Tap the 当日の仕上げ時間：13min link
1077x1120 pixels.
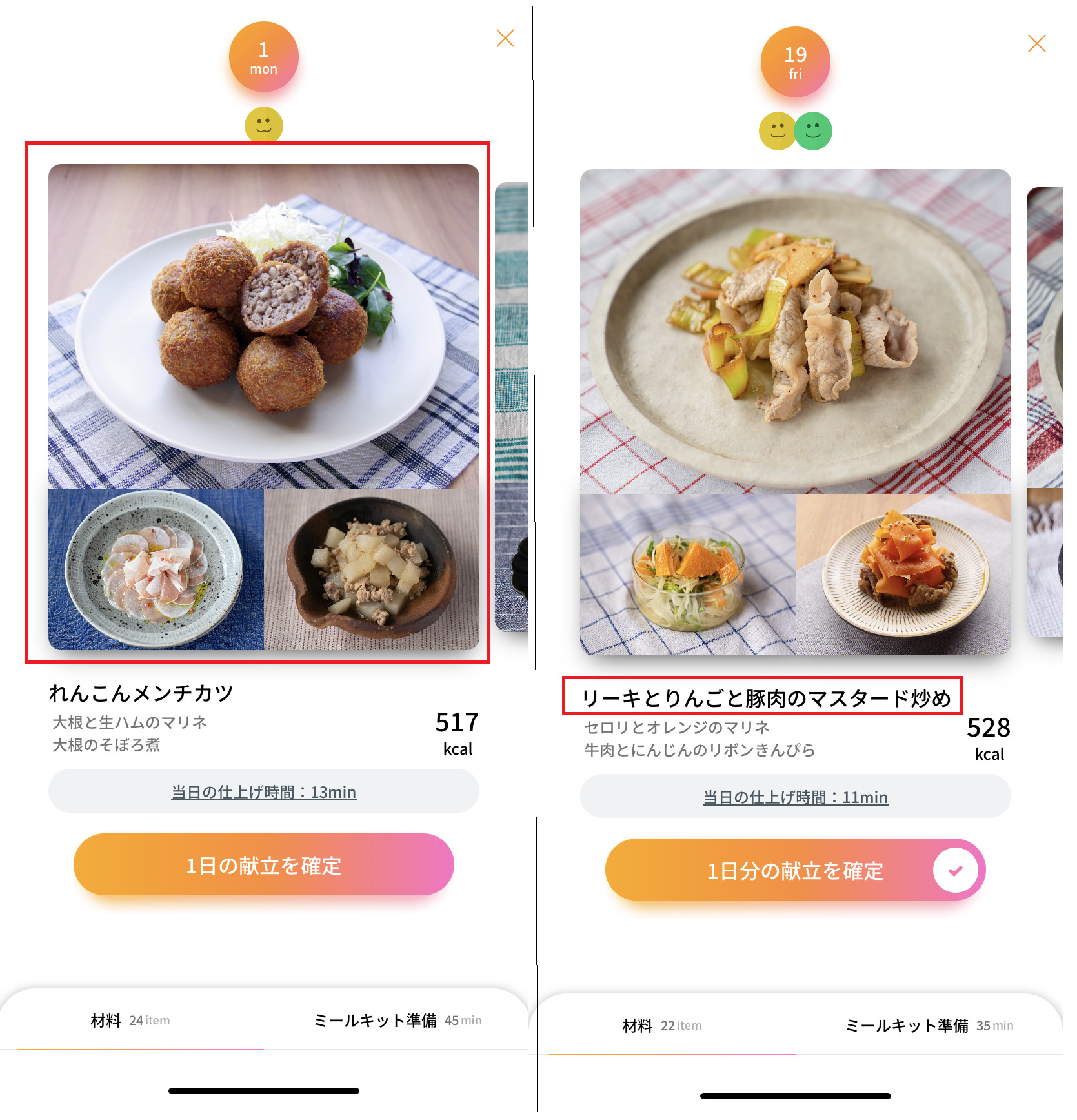click(x=263, y=792)
